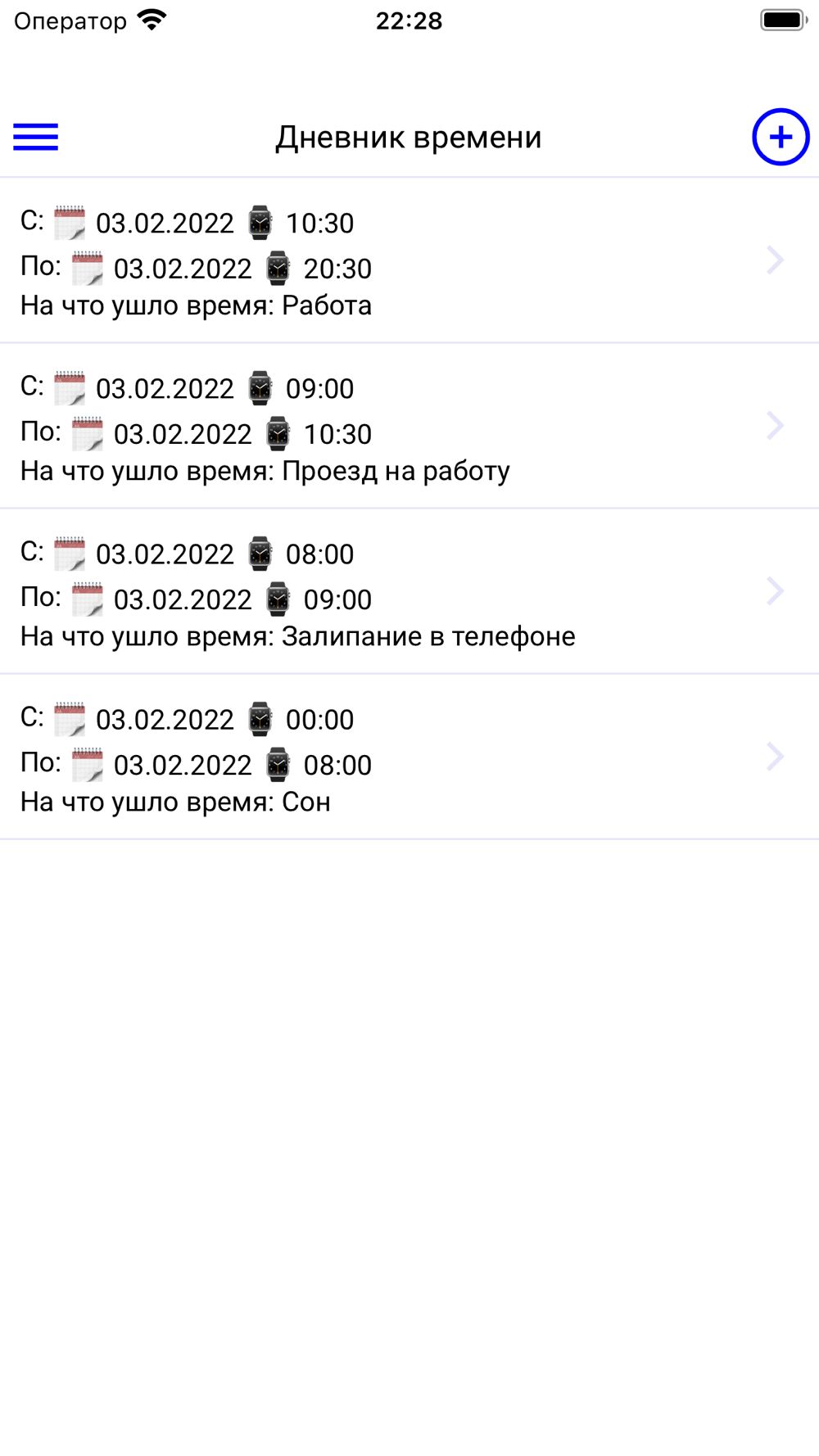The height and width of the screenshot is (1456, 819).
Task: Open the Залипание в телефоне entry
Action: tap(409, 591)
